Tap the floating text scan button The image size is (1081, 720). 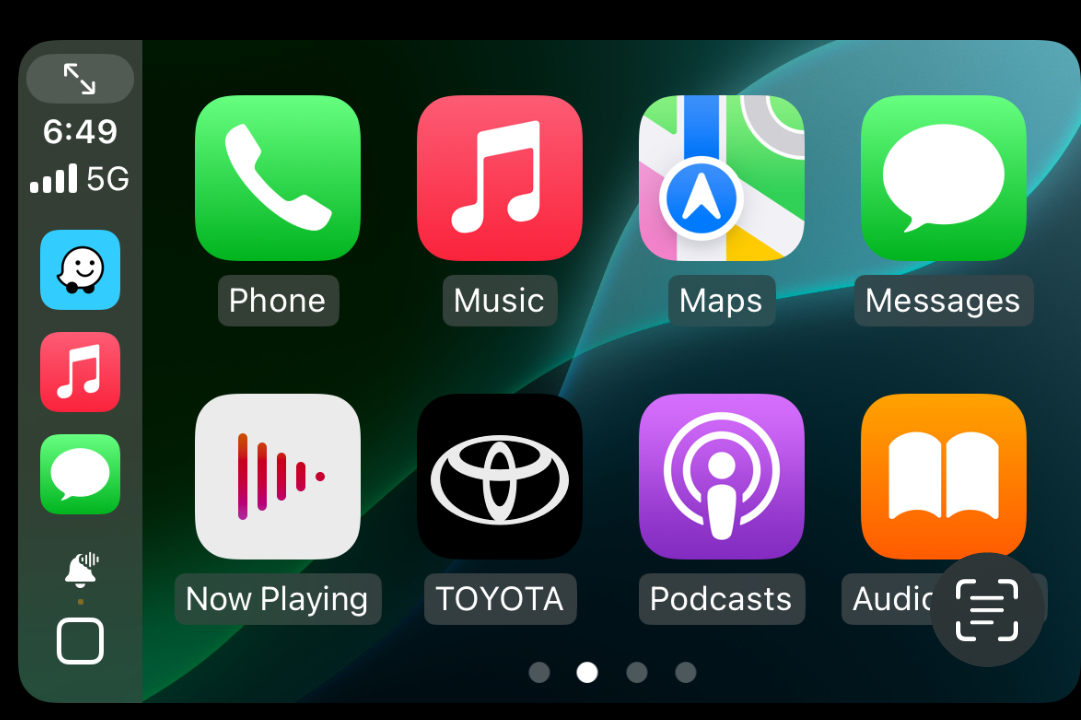[x=986, y=609]
